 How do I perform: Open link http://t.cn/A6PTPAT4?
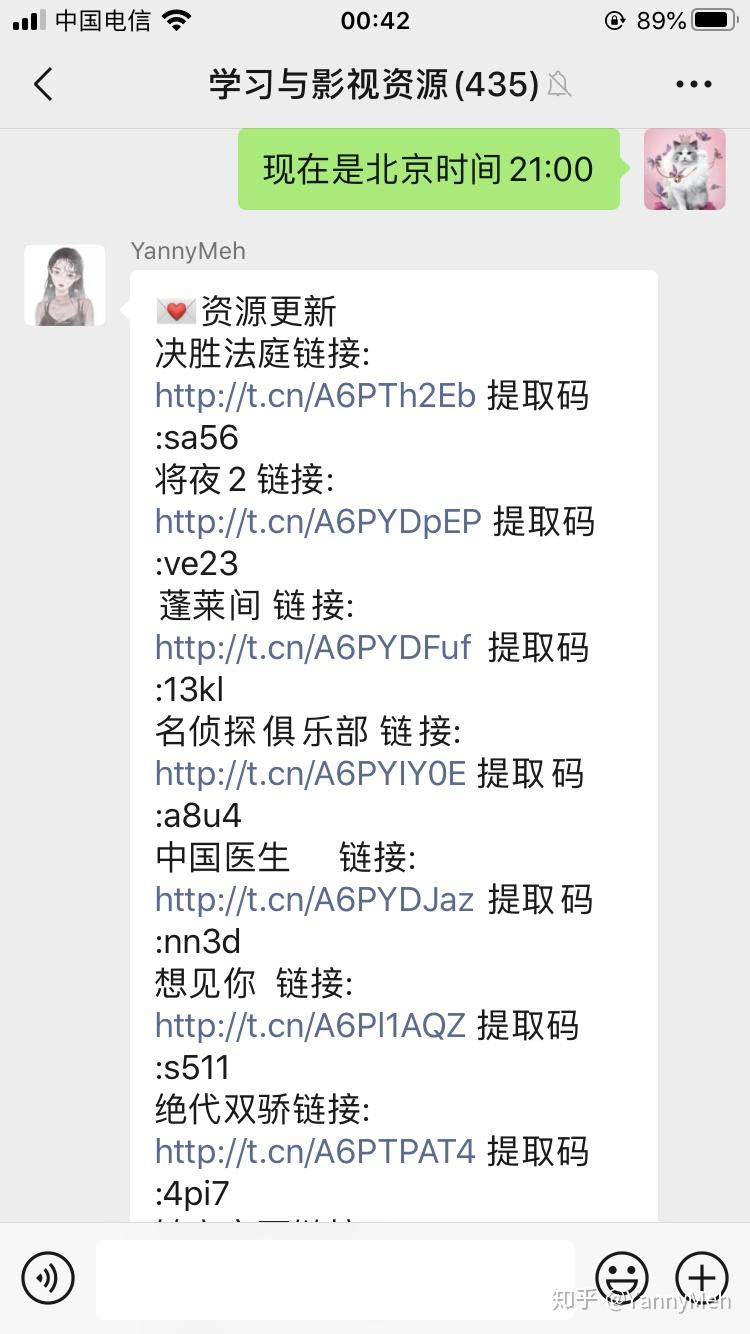click(x=315, y=1152)
